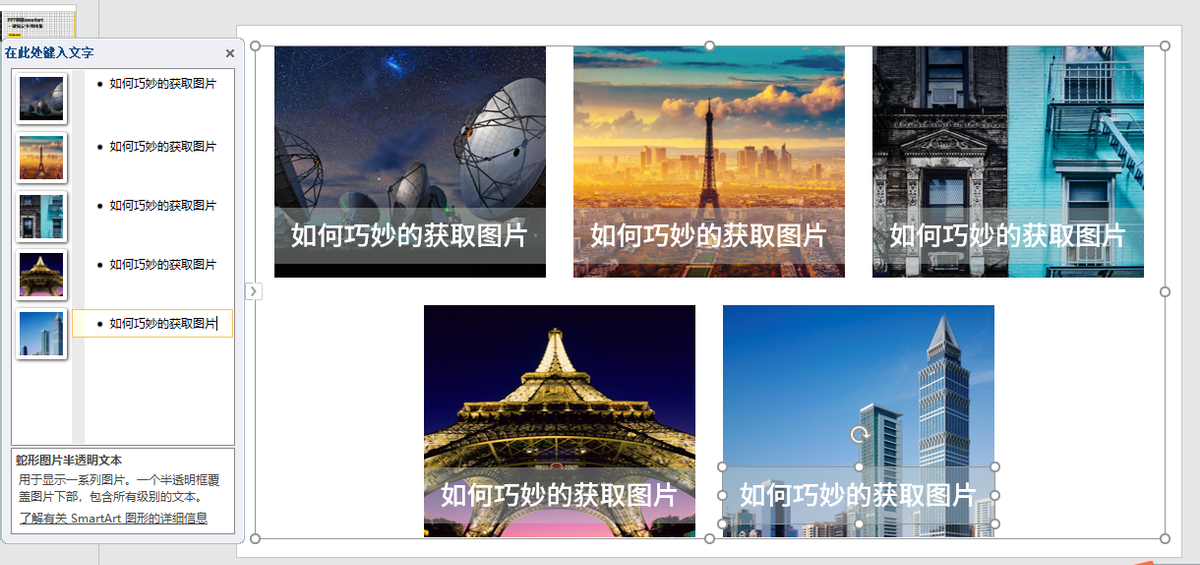Select the teal building thumbnail in the text pane
This screenshot has height=565, width=1200.
click(x=42, y=216)
